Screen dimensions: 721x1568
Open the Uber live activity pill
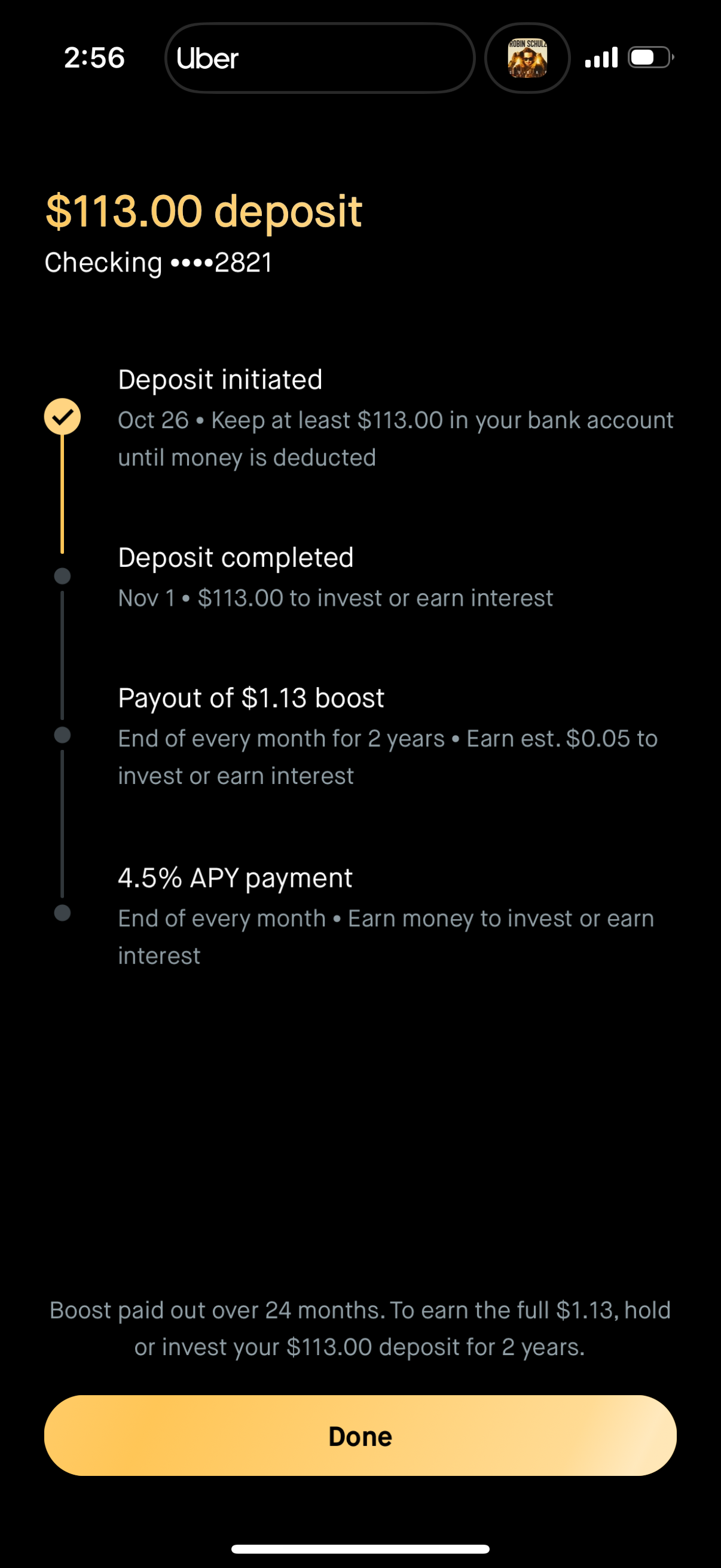(x=319, y=59)
